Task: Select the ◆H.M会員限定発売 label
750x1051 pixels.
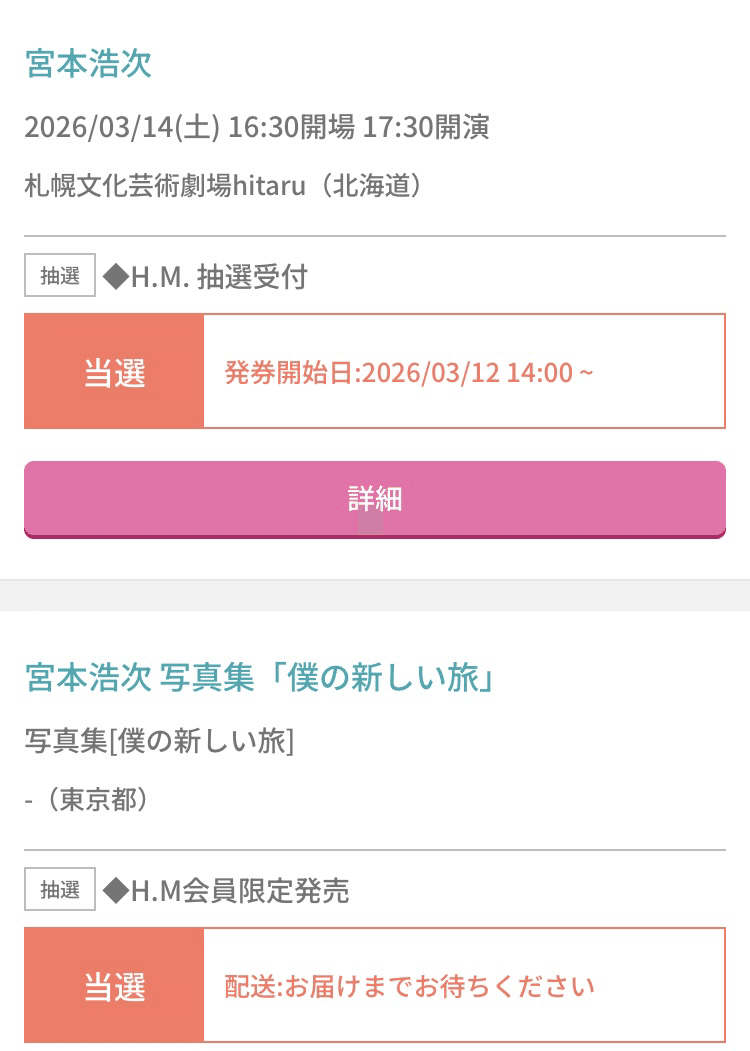Action: click(x=225, y=890)
